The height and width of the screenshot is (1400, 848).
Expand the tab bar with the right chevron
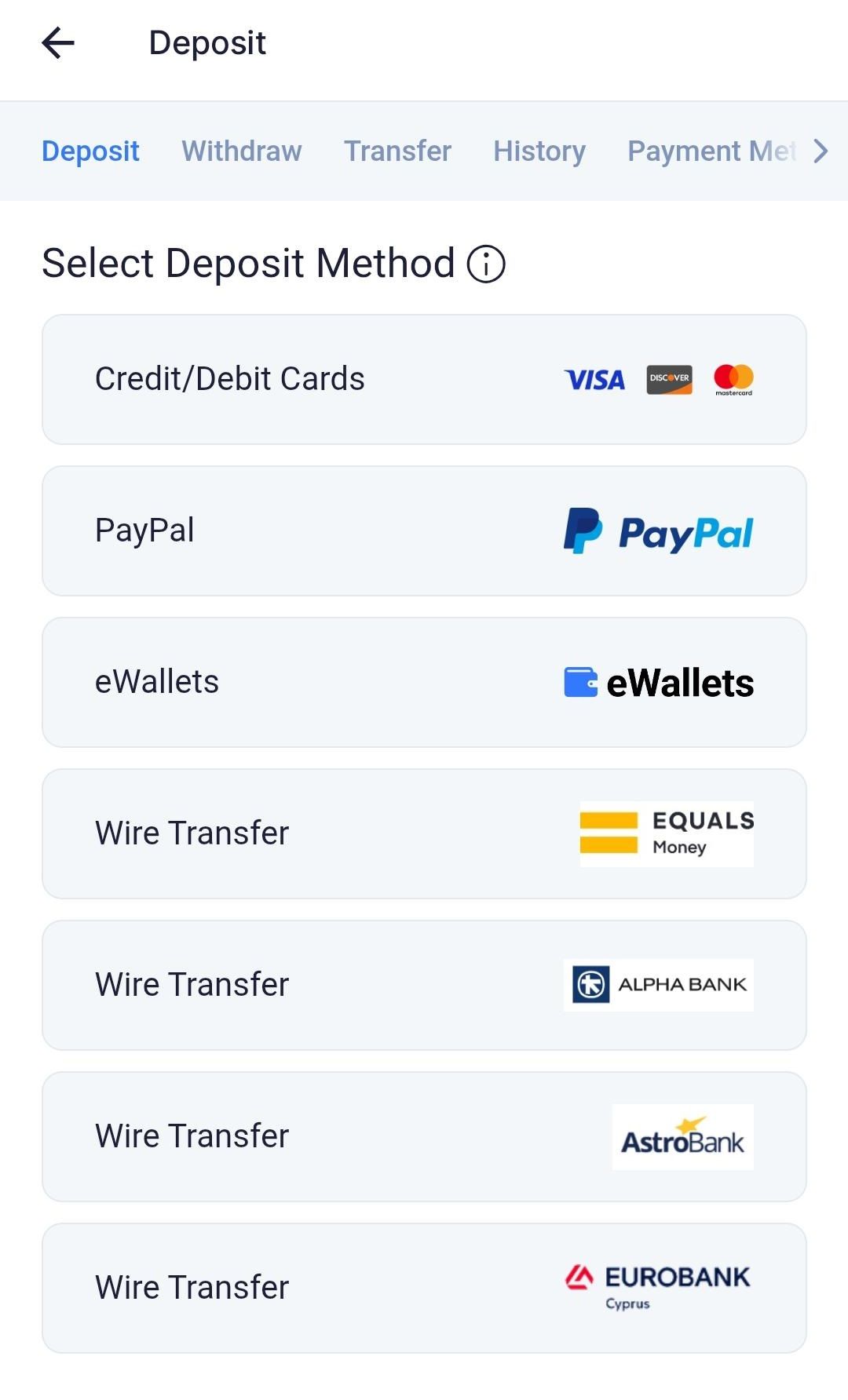(x=819, y=151)
